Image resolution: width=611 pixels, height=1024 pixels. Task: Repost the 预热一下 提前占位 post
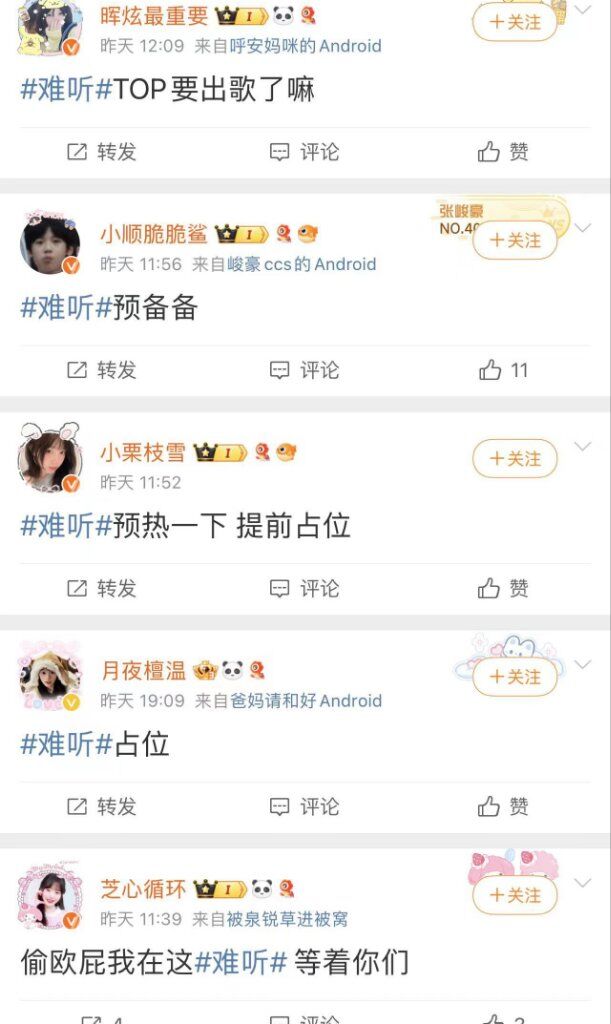102,588
